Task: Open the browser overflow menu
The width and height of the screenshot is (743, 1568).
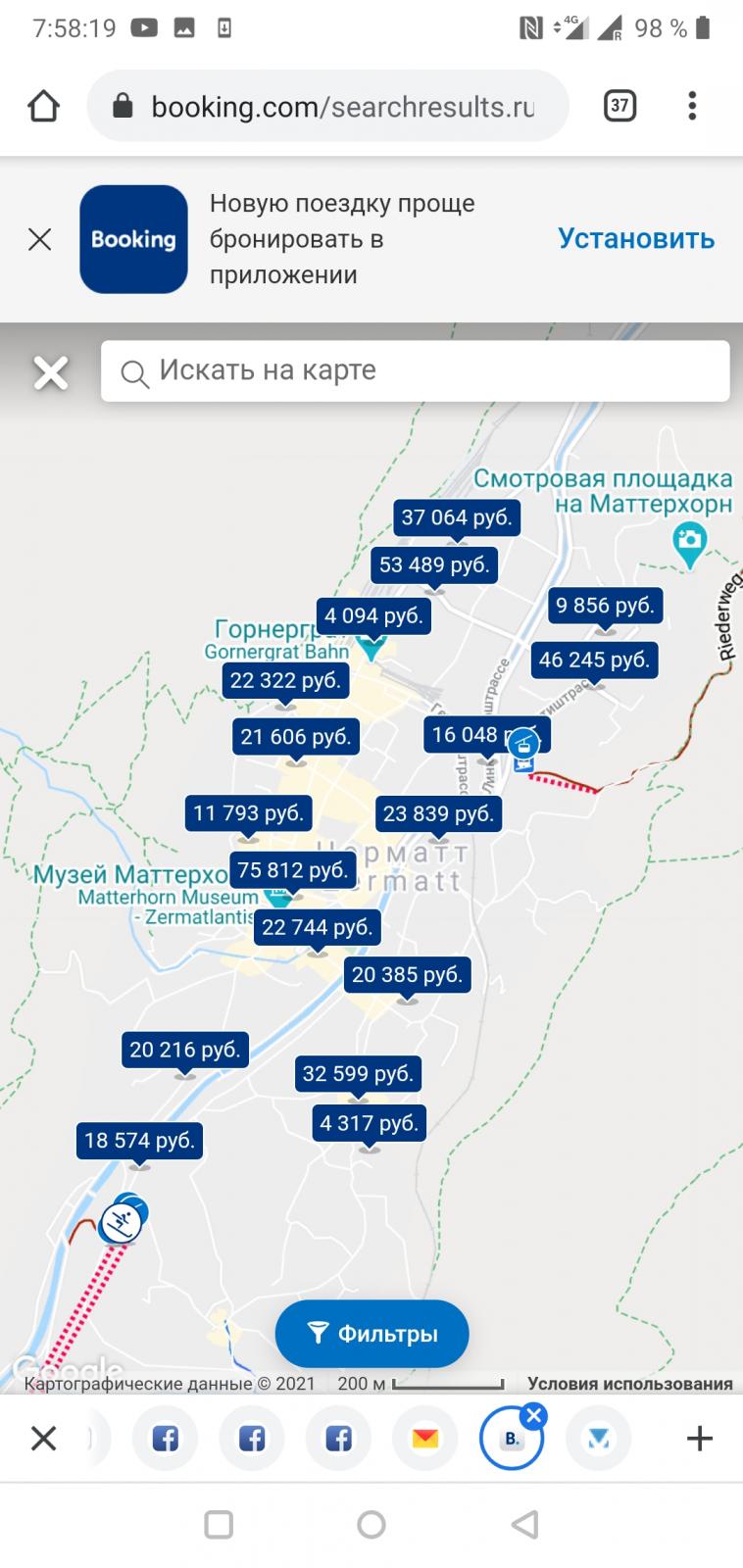Action: click(692, 106)
